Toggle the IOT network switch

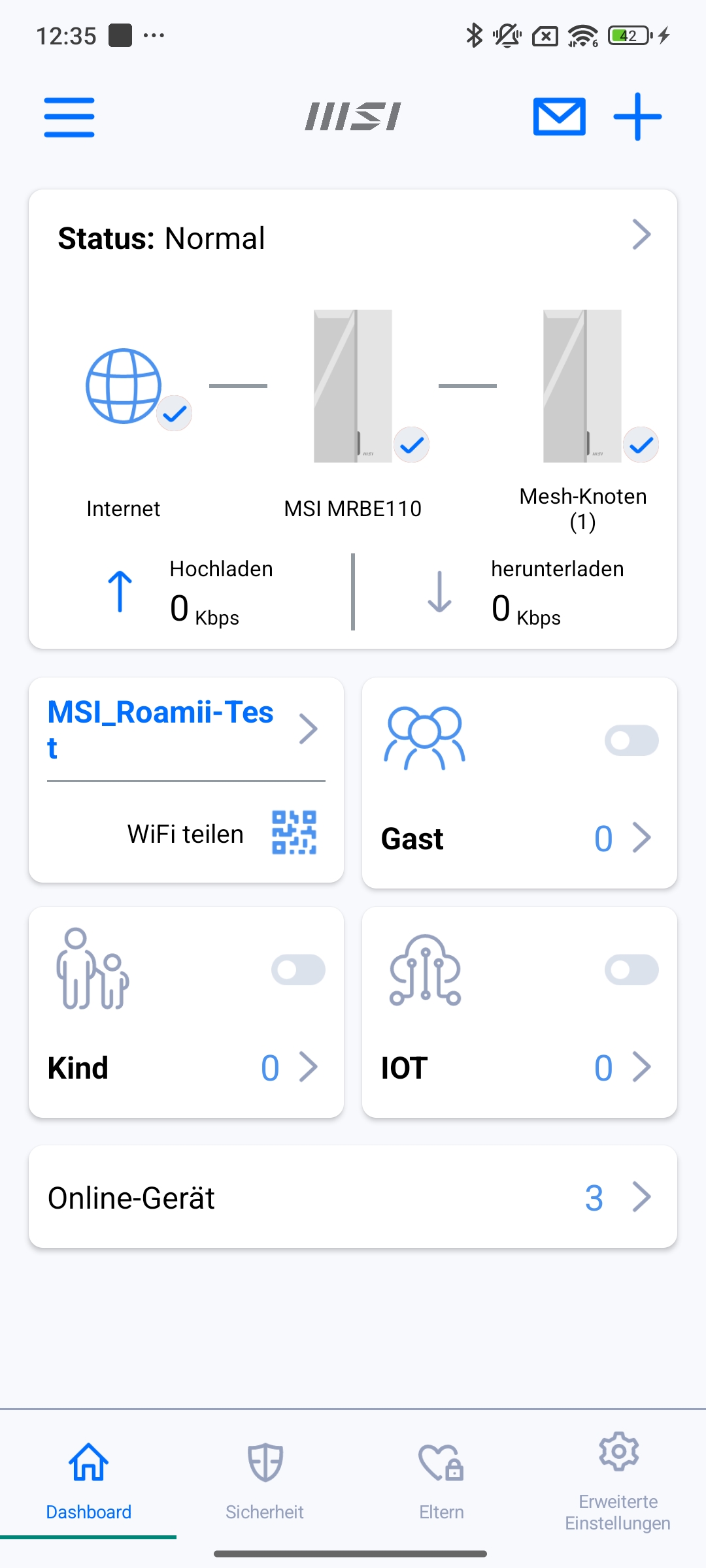631,970
